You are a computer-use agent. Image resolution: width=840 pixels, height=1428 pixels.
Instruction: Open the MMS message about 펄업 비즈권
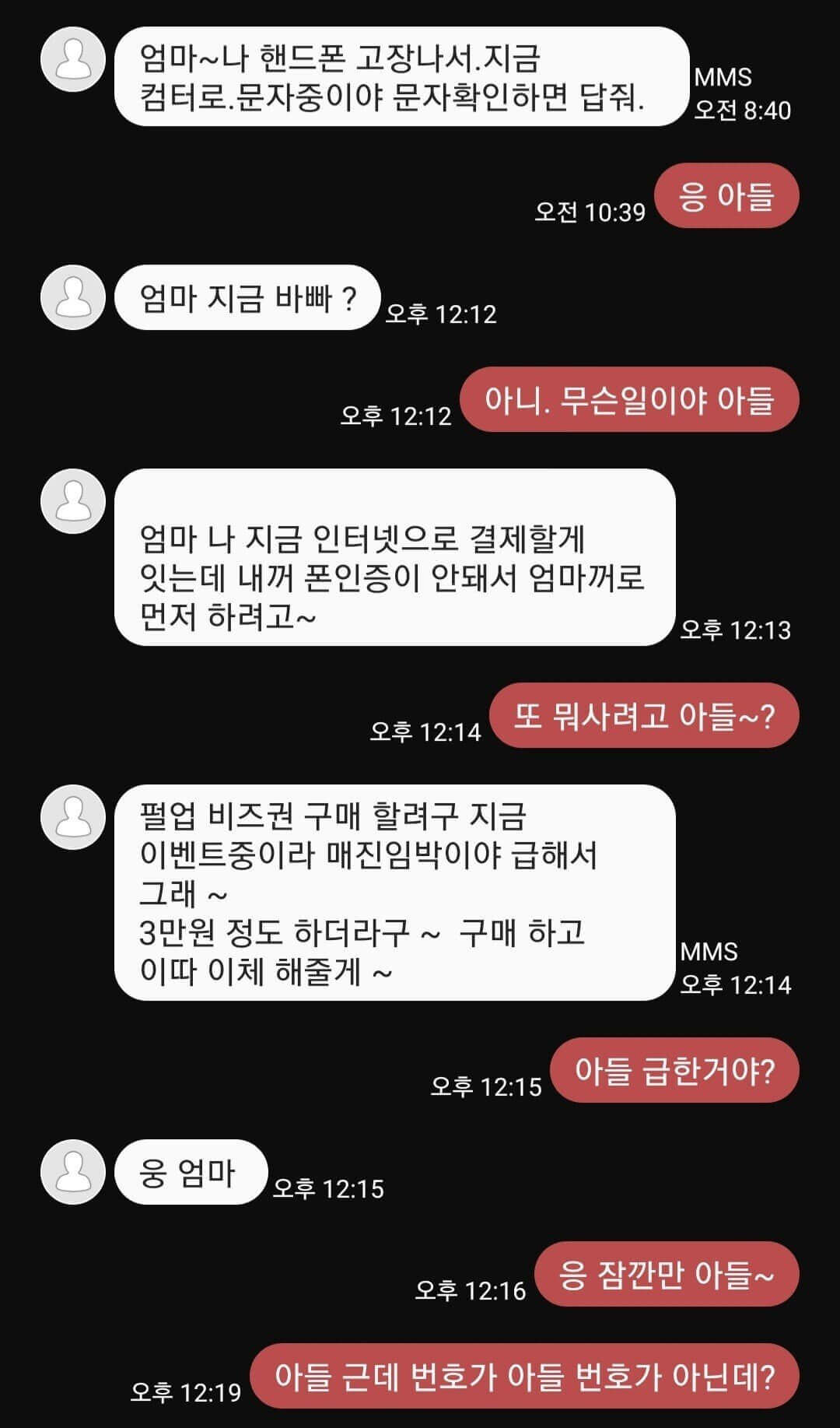[394, 893]
